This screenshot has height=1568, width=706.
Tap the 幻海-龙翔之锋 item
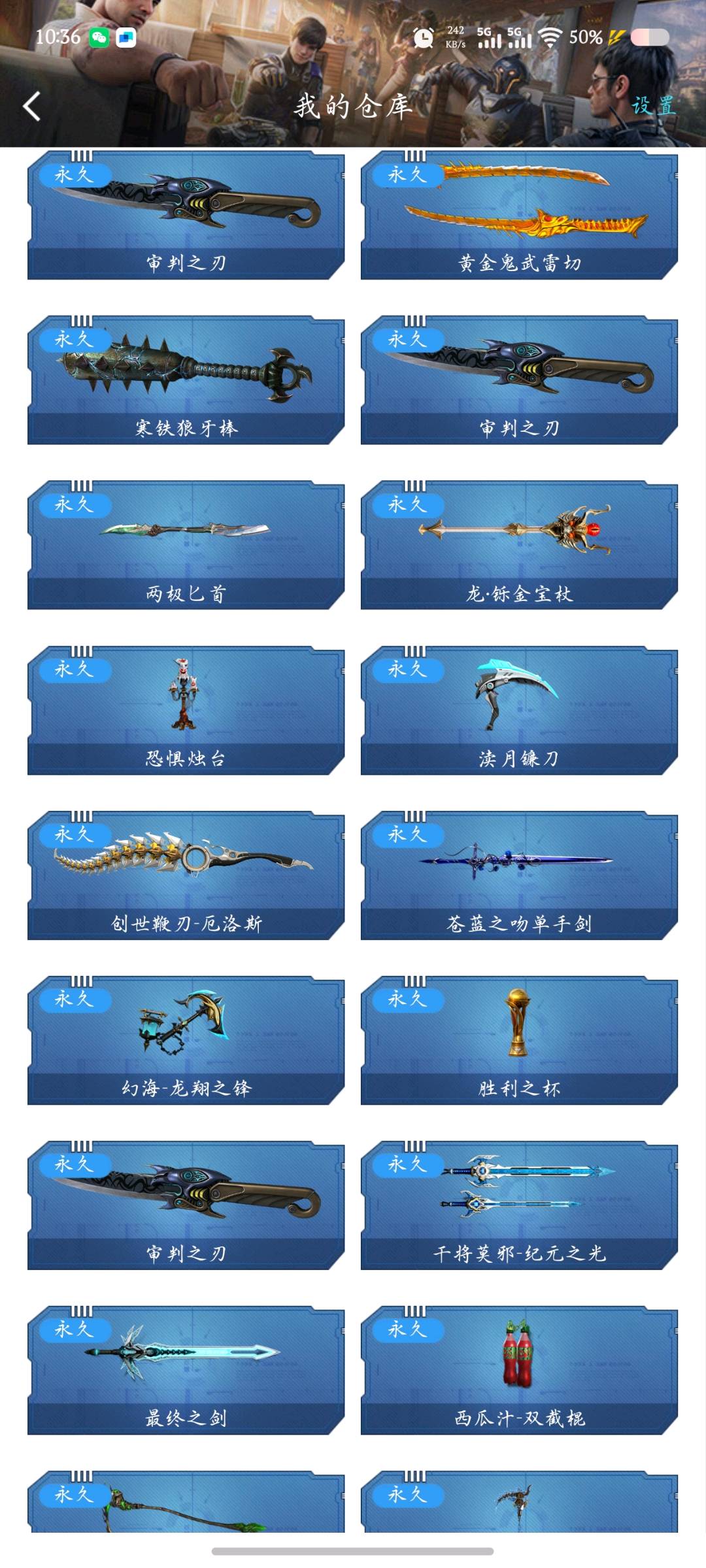pyautogui.click(x=186, y=1041)
